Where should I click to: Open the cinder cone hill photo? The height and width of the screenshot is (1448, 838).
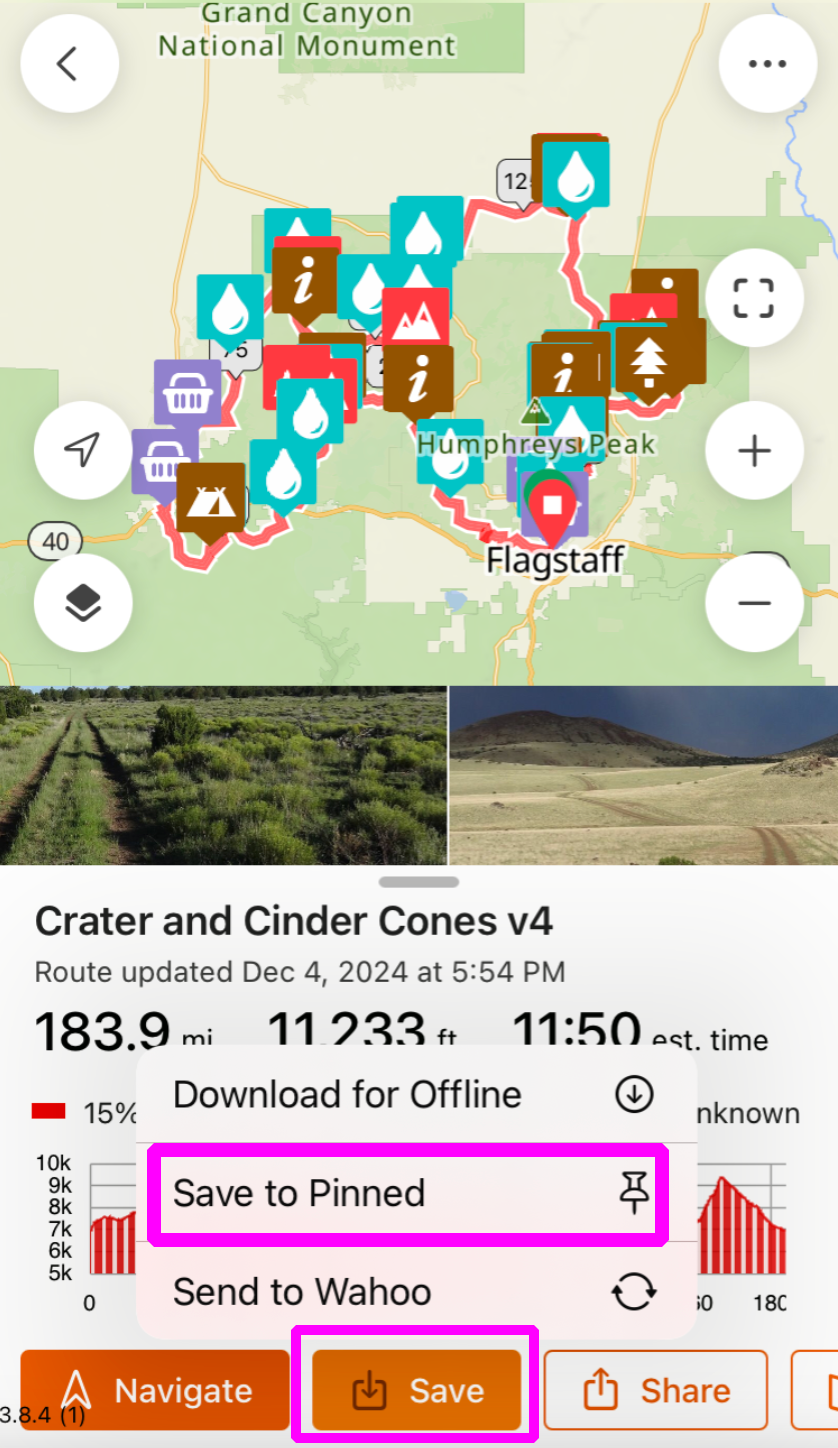click(643, 775)
